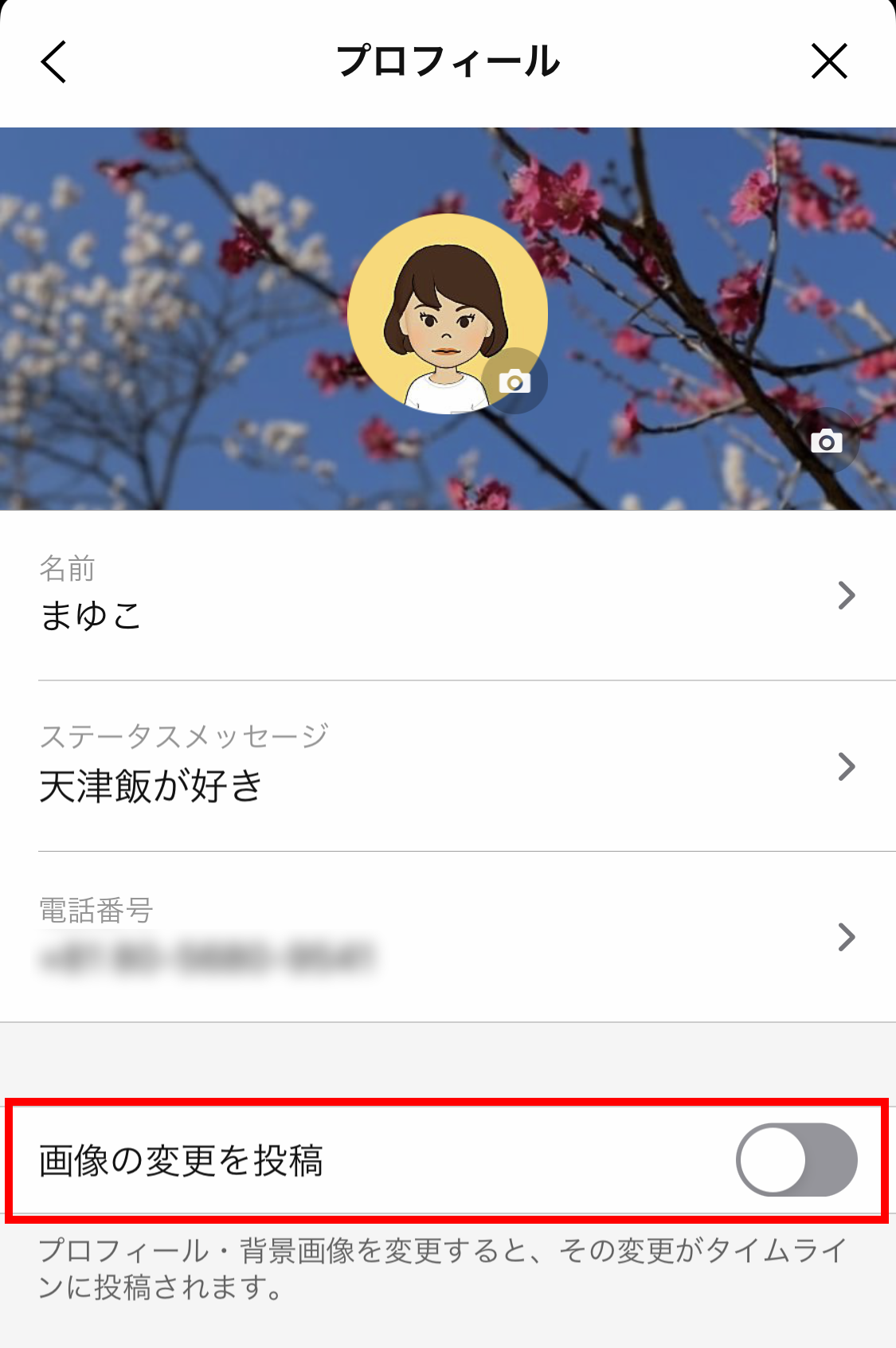Change the background image via camera icon
The width and height of the screenshot is (896, 1348).
(827, 441)
